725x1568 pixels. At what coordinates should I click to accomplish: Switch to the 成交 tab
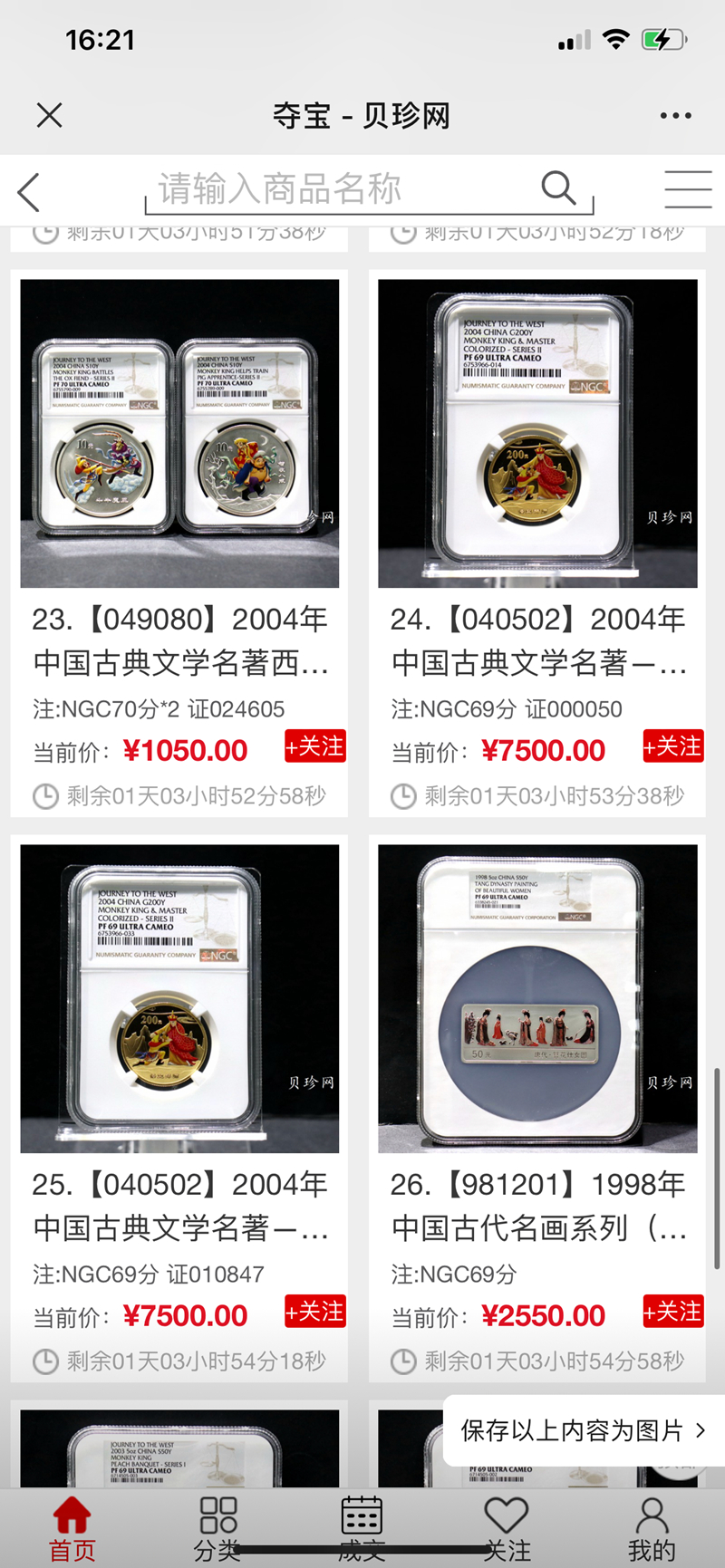pos(362,1530)
